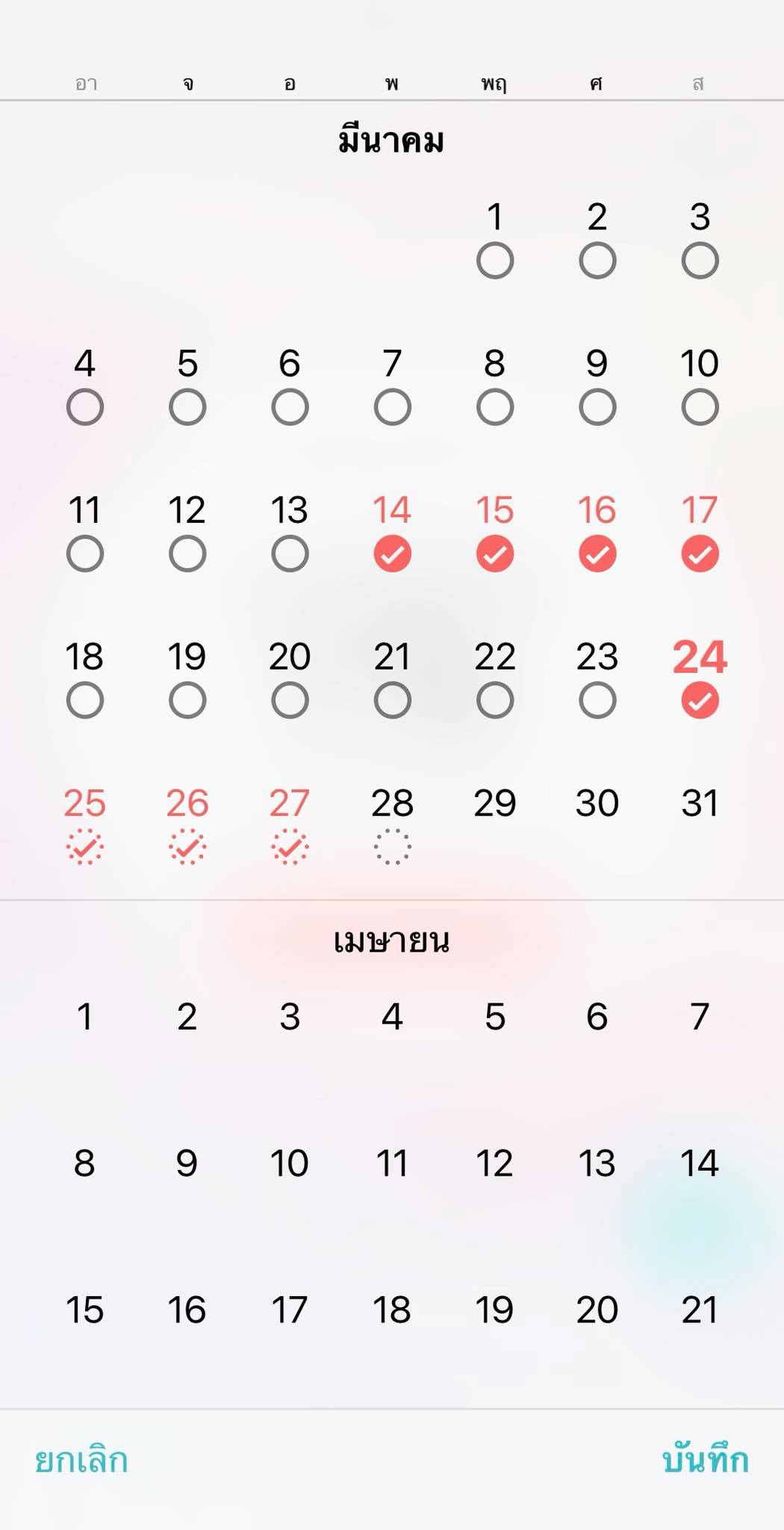The width and height of the screenshot is (784, 1530).
Task: Mark March 21 as period day
Action: pyautogui.click(x=392, y=701)
